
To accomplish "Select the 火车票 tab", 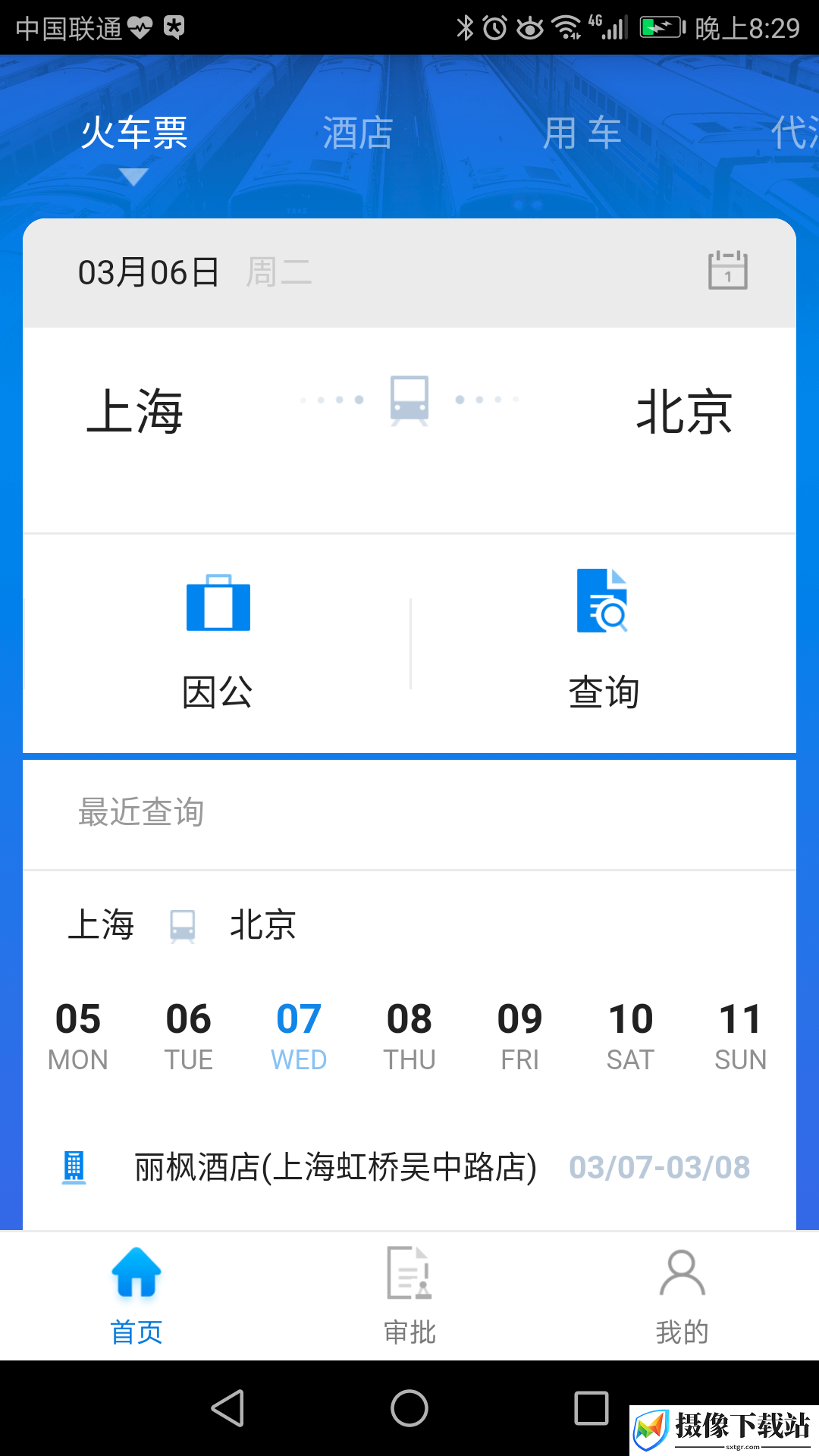I will (134, 133).
